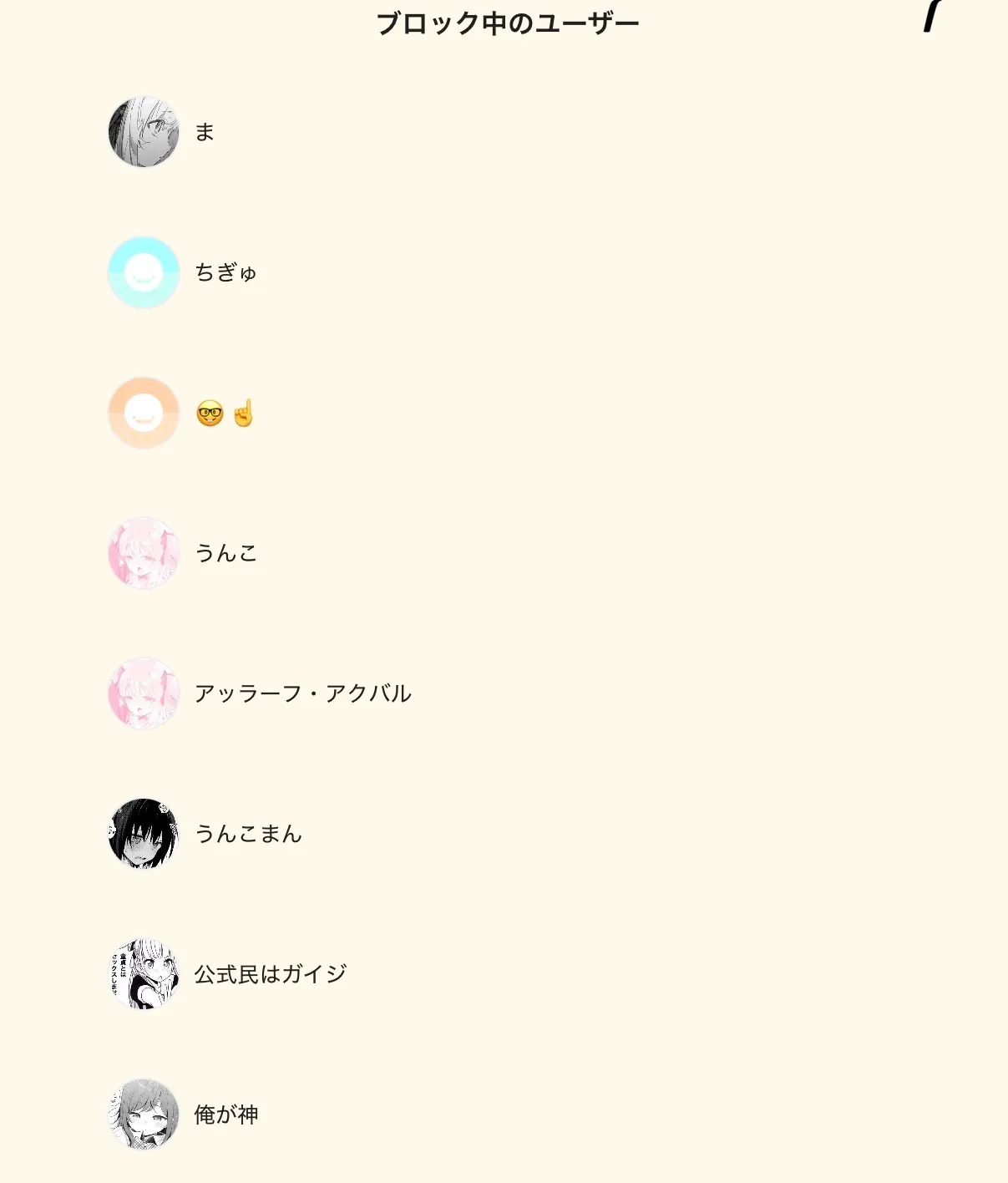
Task: Open blocked user ちぎゅ
Action: [504, 272]
